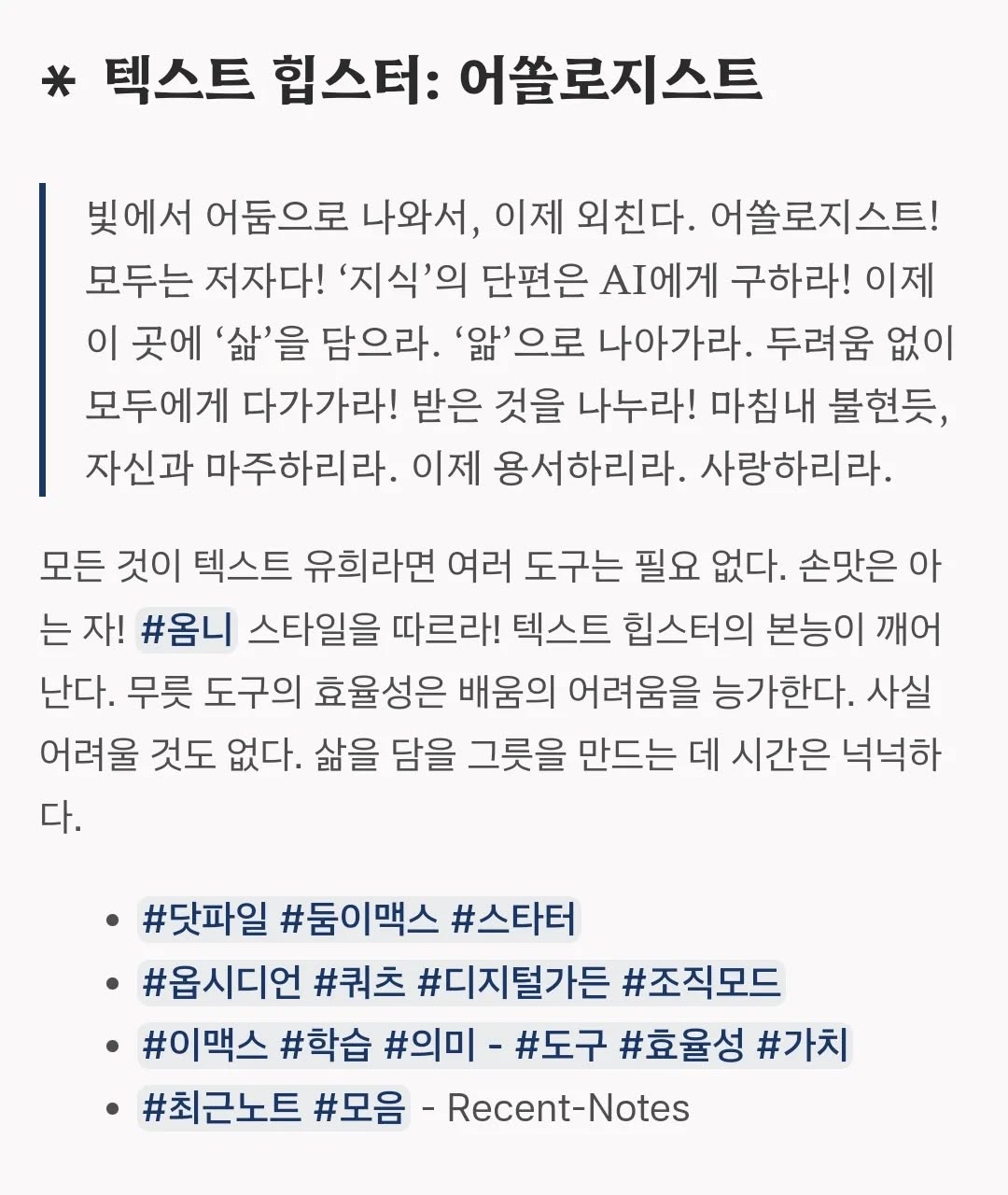Open the #스타터 tag
The height and width of the screenshot is (1195, 1008).
[x=514, y=920]
